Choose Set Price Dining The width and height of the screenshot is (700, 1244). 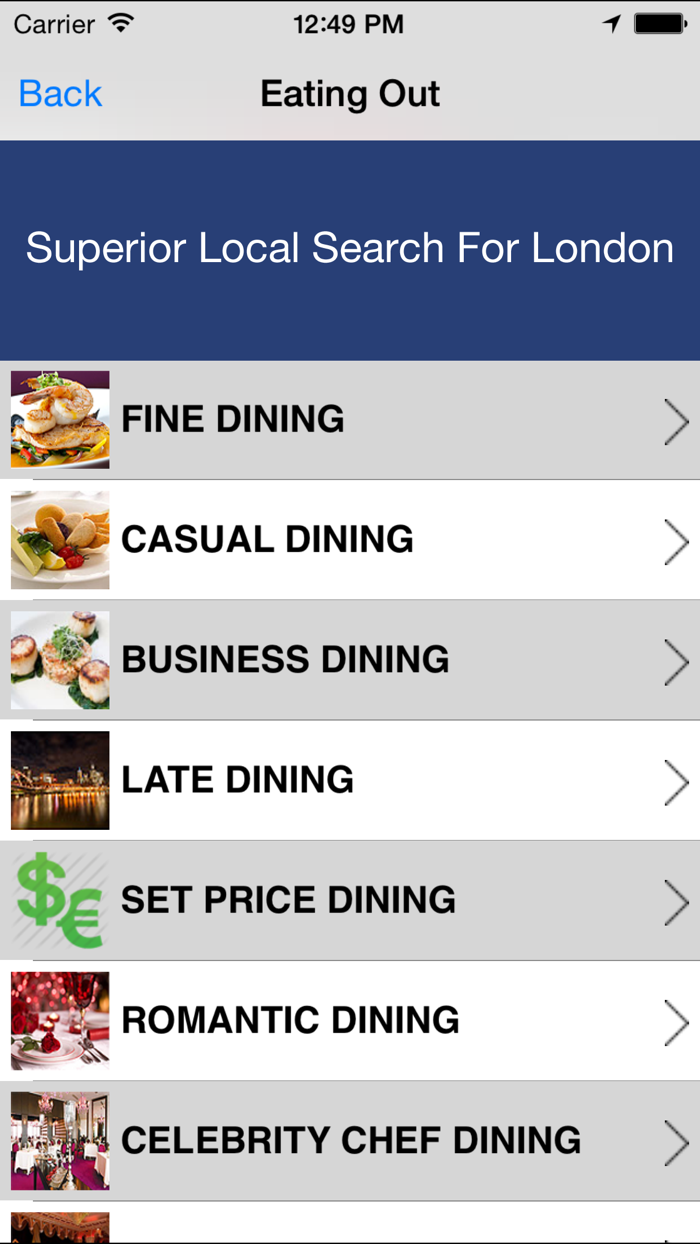tap(350, 900)
